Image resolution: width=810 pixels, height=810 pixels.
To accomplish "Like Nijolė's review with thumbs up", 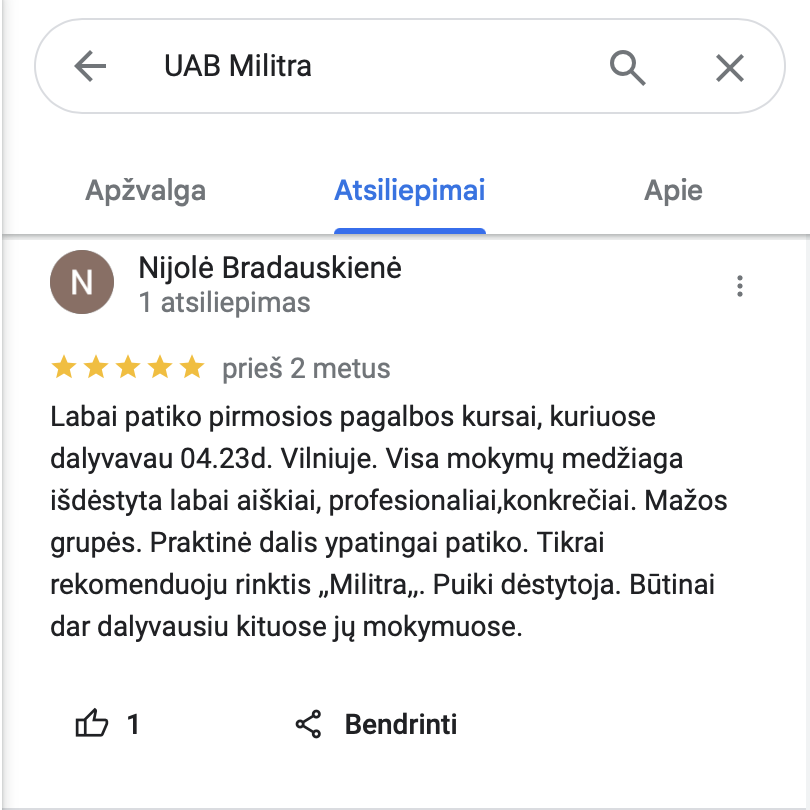I will [x=93, y=724].
